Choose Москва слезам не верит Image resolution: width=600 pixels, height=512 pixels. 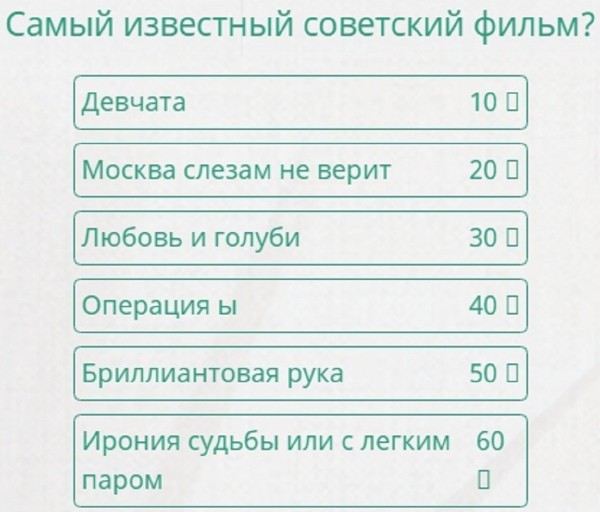tap(299, 170)
